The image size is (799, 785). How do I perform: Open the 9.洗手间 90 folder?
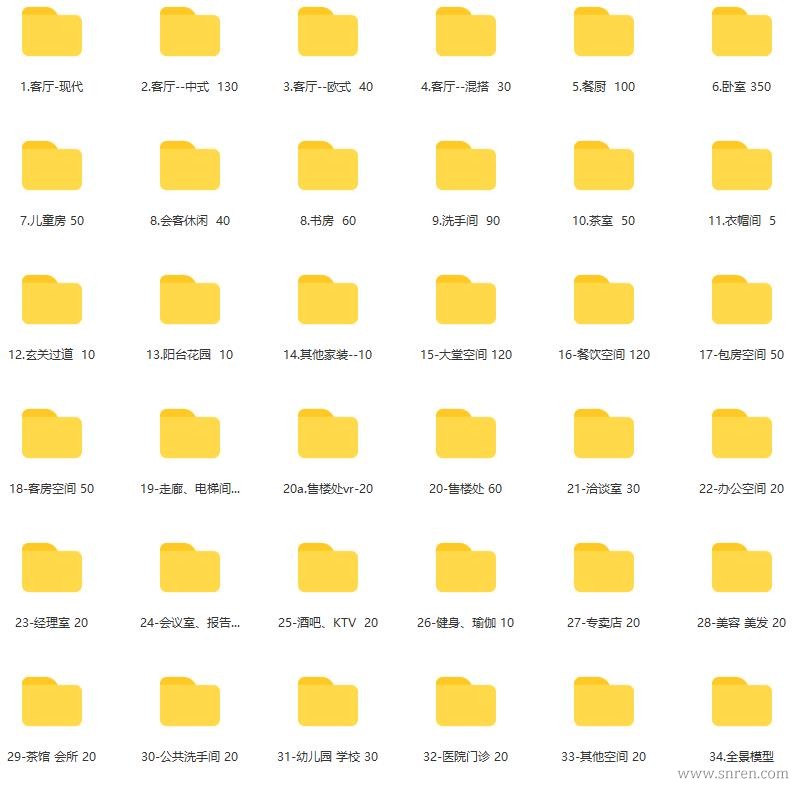pos(466,166)
